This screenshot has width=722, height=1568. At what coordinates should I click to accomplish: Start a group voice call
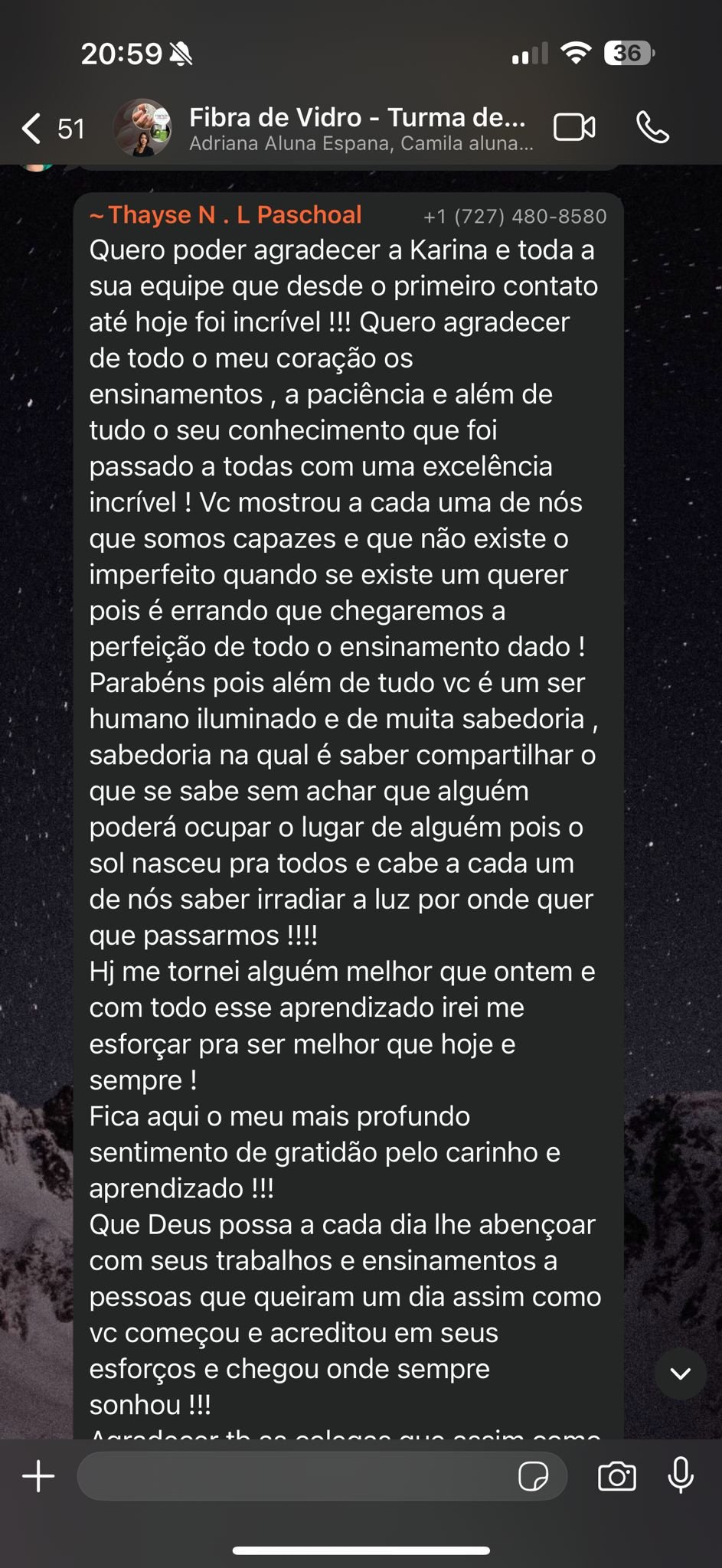click(x=653, y=128)
